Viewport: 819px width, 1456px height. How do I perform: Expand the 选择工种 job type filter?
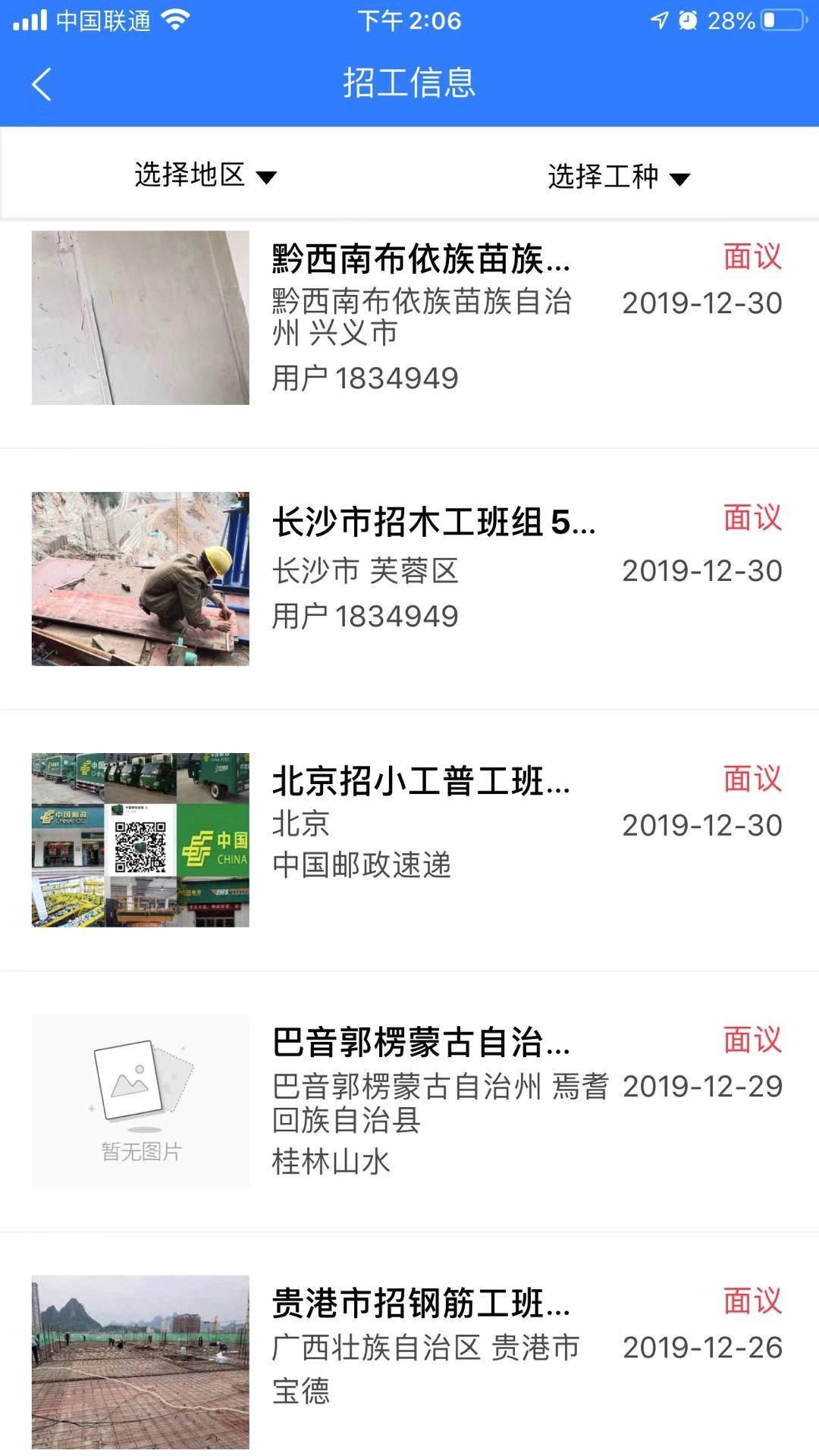coord(618,177)
